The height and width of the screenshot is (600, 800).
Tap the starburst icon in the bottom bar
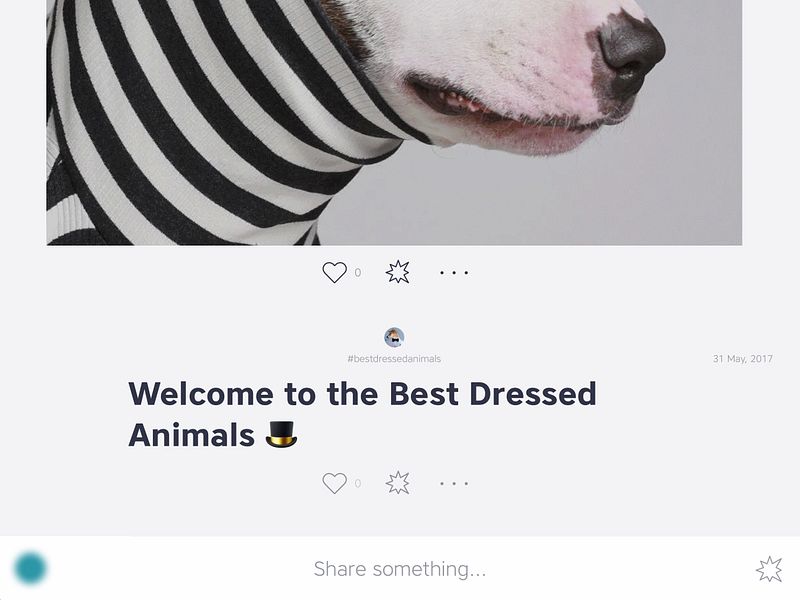[x=769, y=569]
